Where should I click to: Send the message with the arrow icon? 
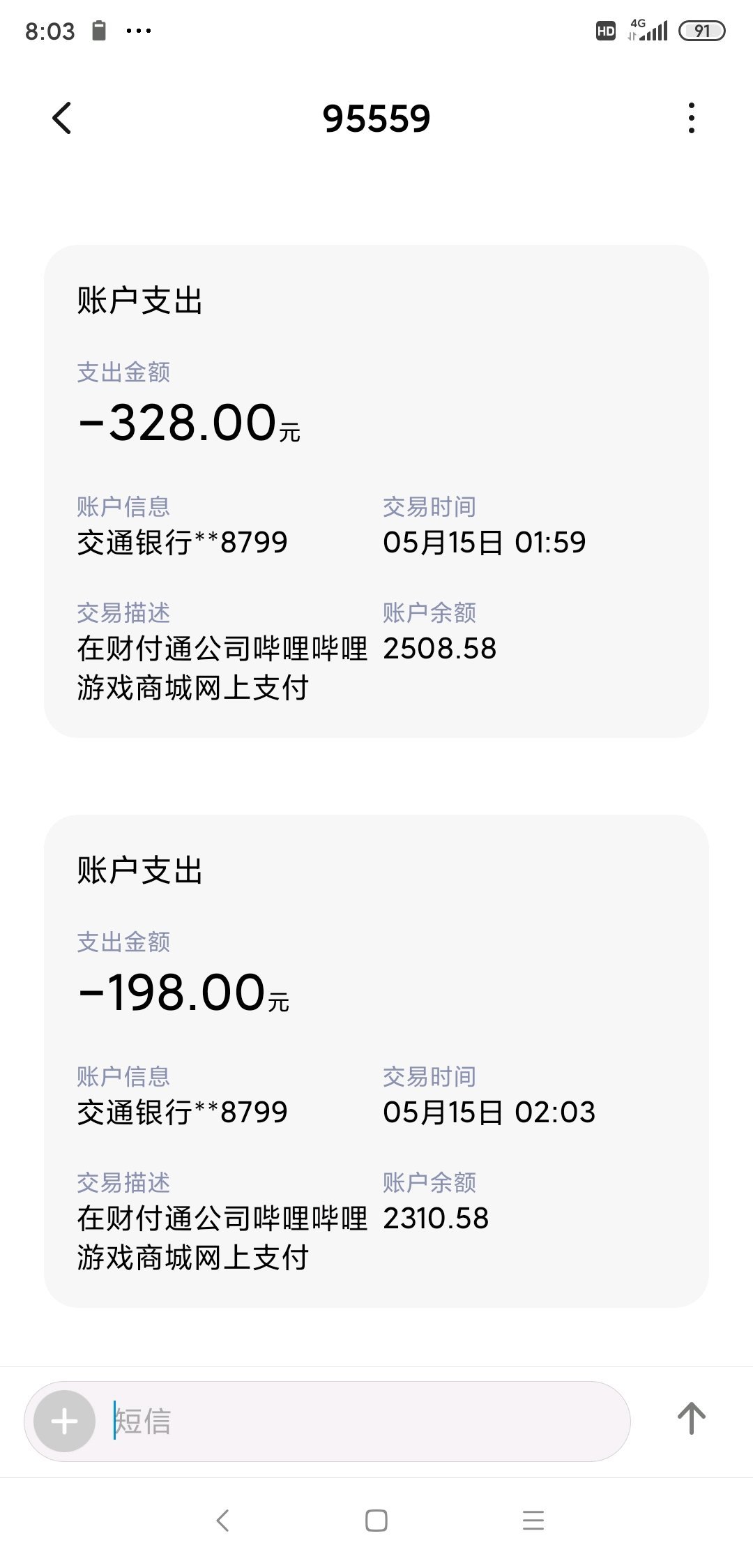point(691,1418)
